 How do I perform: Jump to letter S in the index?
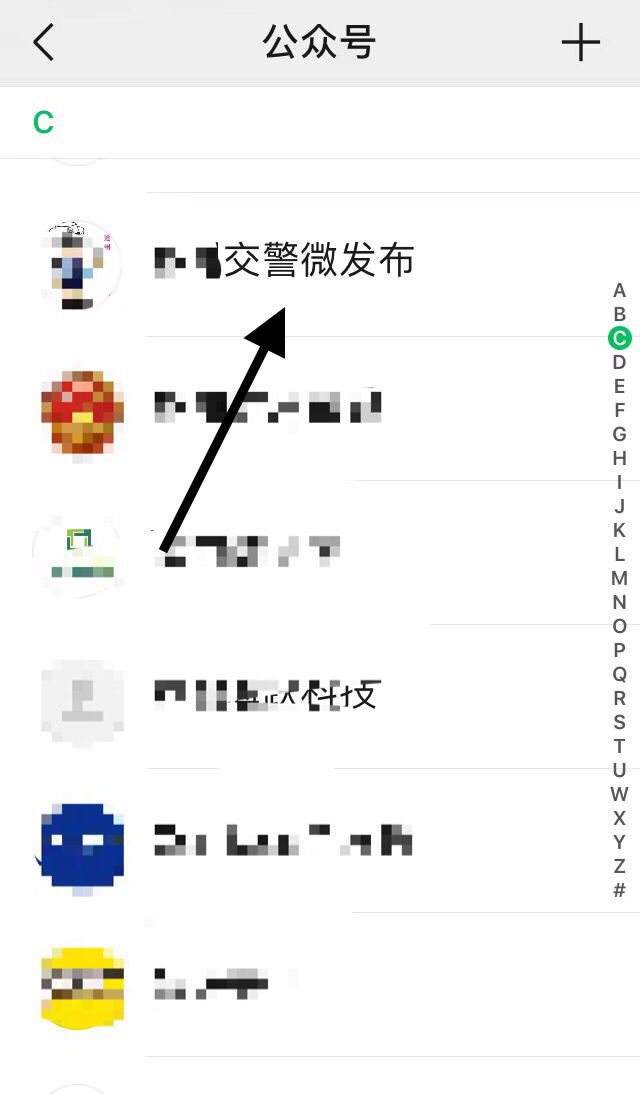[619, 722]
